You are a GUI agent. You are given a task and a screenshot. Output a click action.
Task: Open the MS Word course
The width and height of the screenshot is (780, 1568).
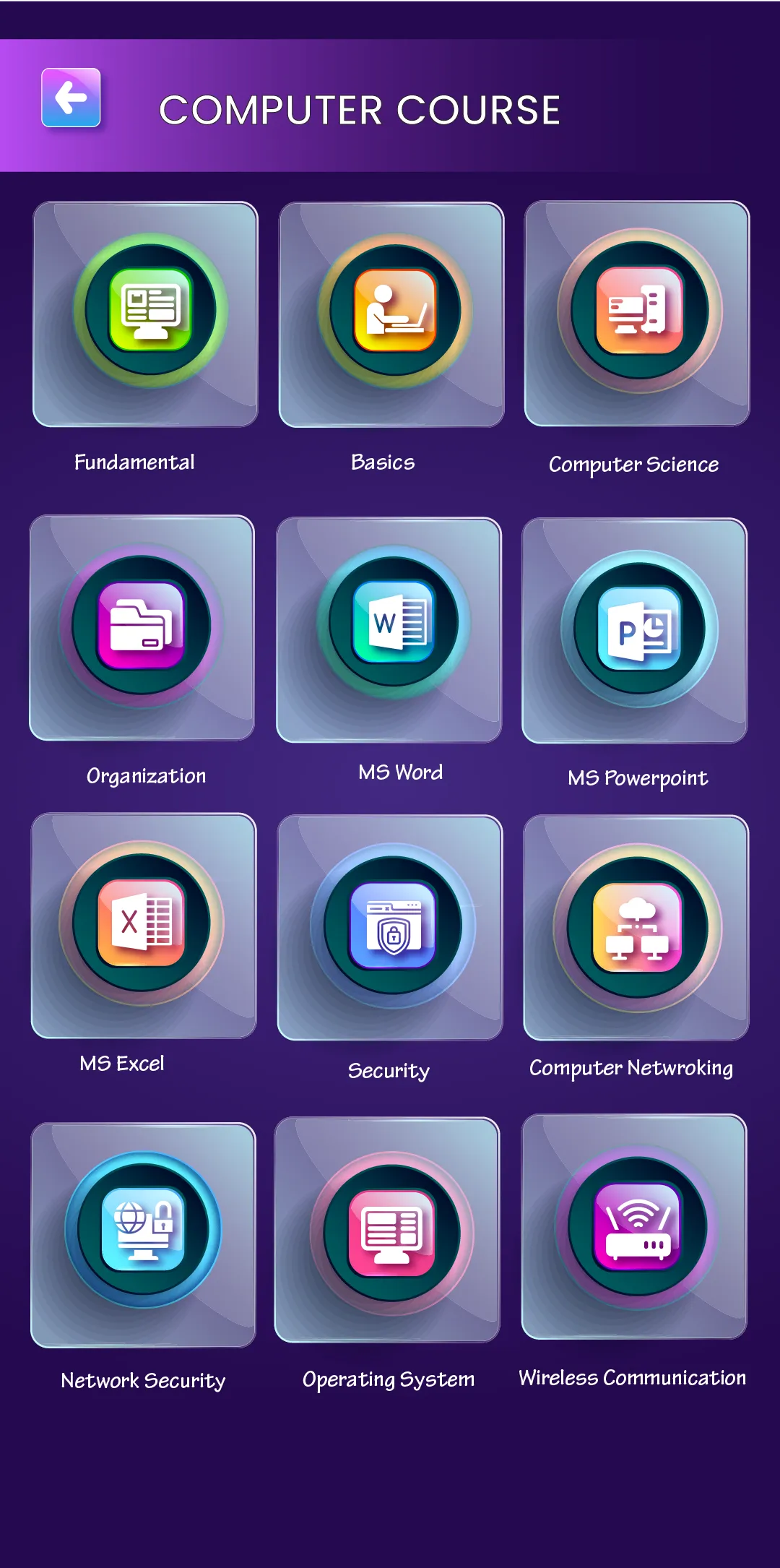389,629
